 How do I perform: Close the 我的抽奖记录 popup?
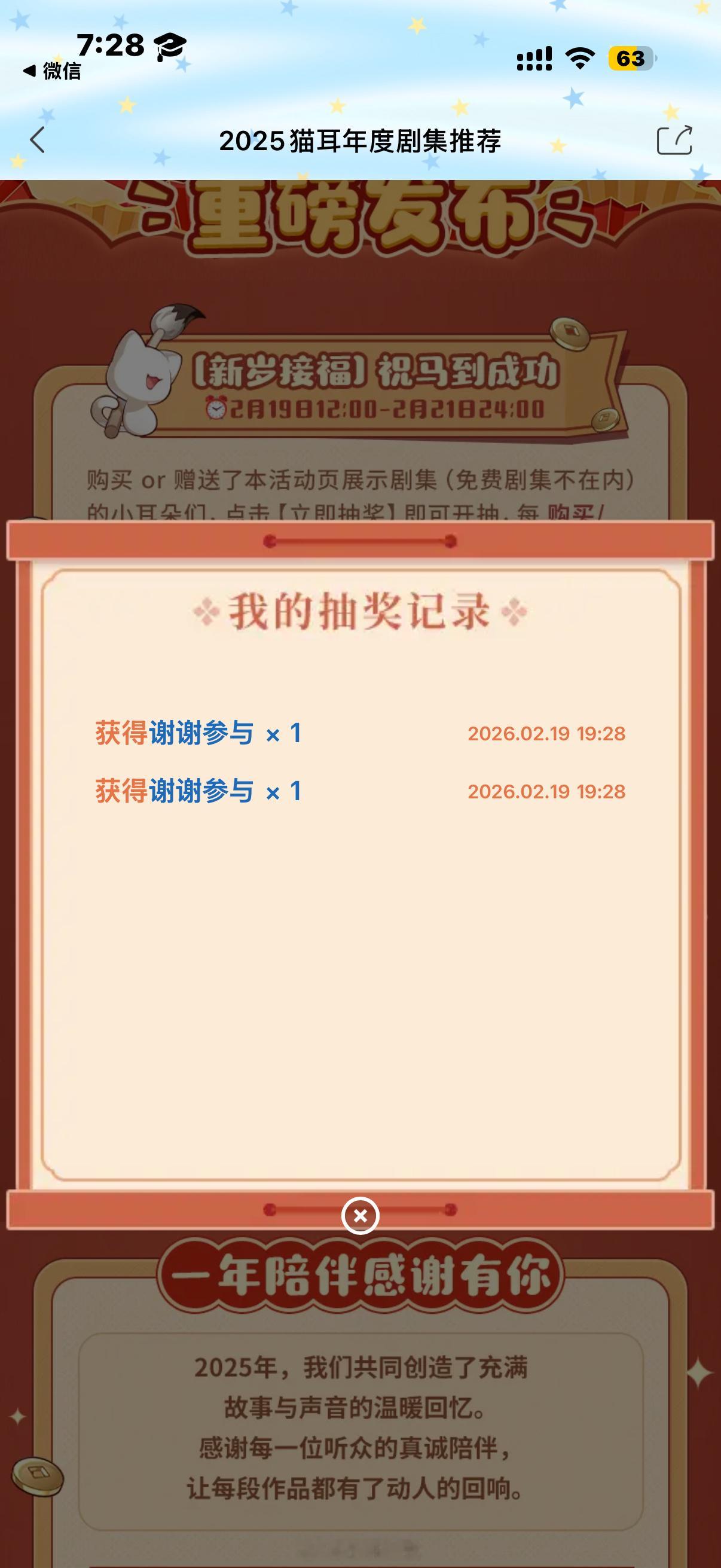click(x=360, y=1215)
